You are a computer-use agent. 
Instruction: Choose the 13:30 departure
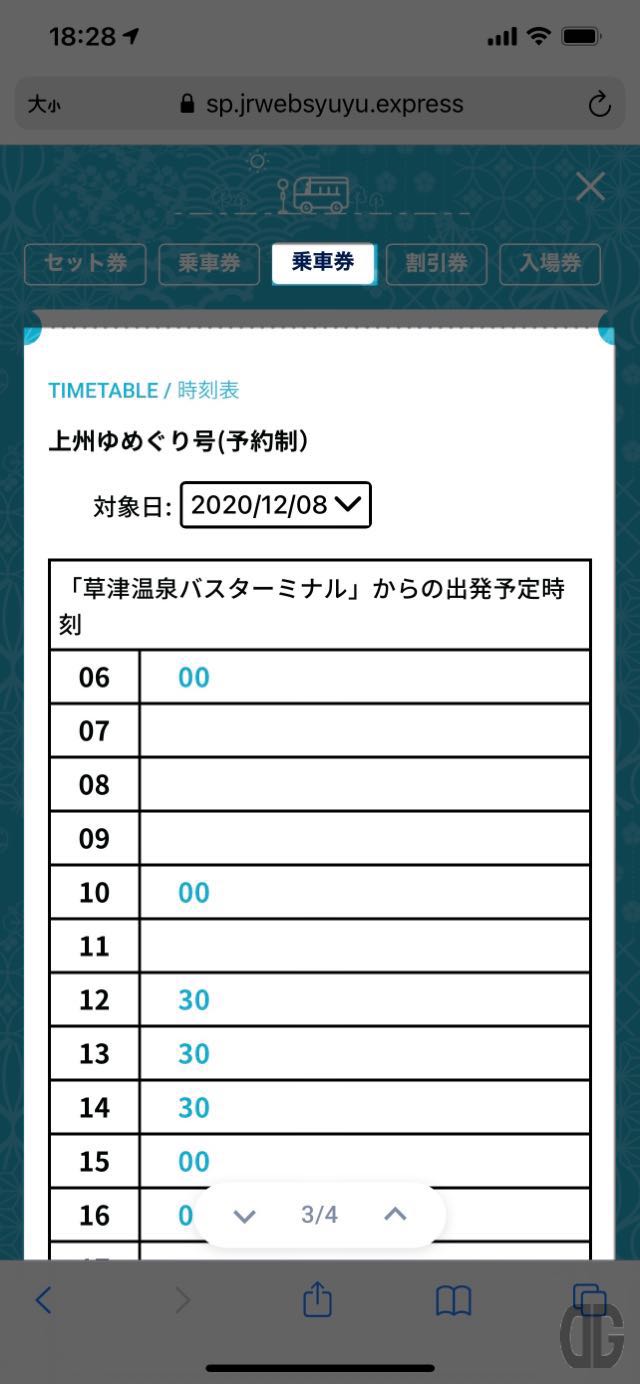coord(194,1054)
